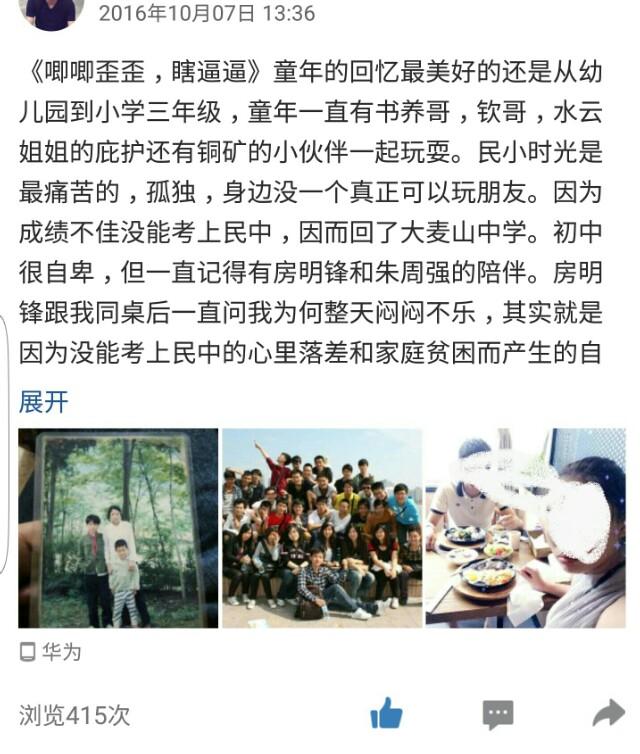This screenshot has width=640, height=754.
Task: Open the group class photo thumbnail
Action: [x=321, y=528]
